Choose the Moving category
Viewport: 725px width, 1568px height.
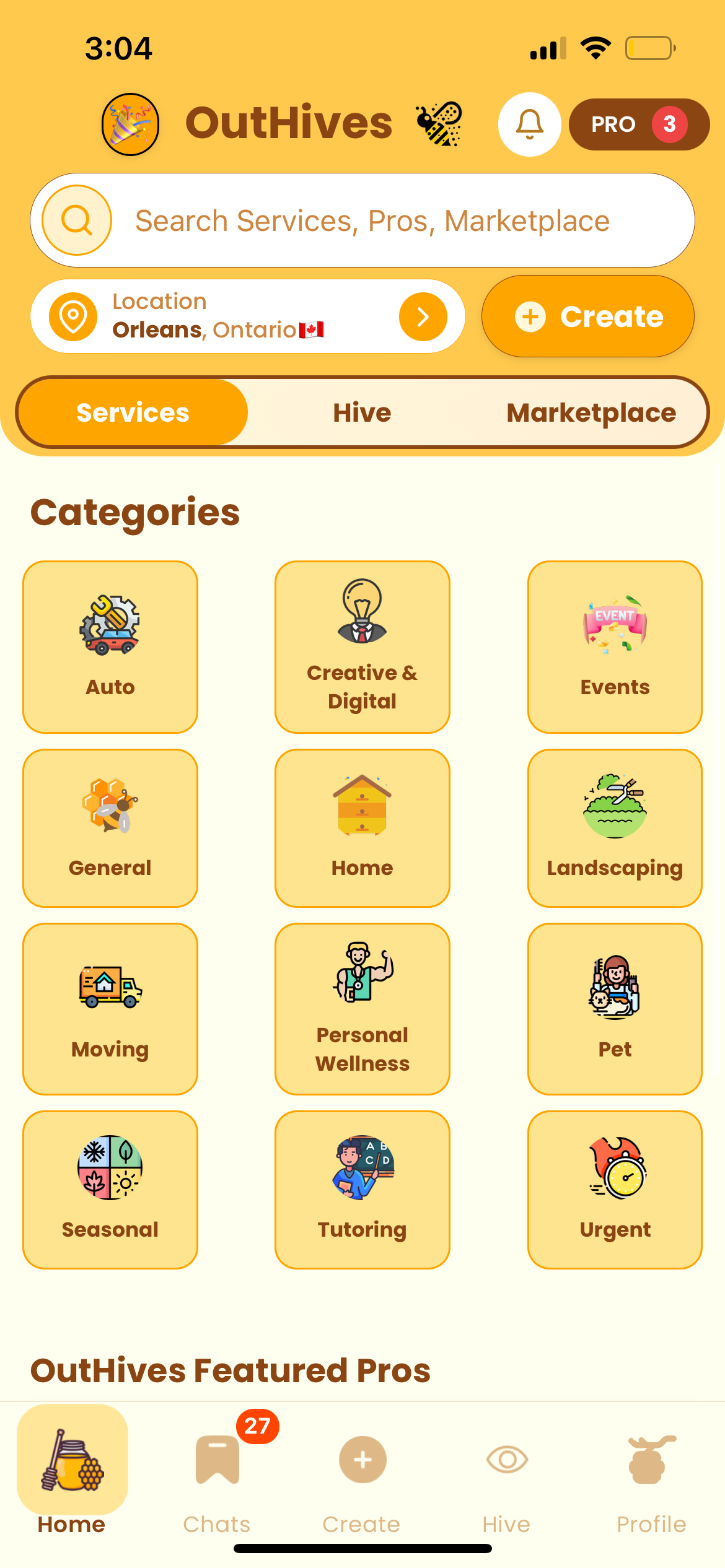(x=110, y=1009)
